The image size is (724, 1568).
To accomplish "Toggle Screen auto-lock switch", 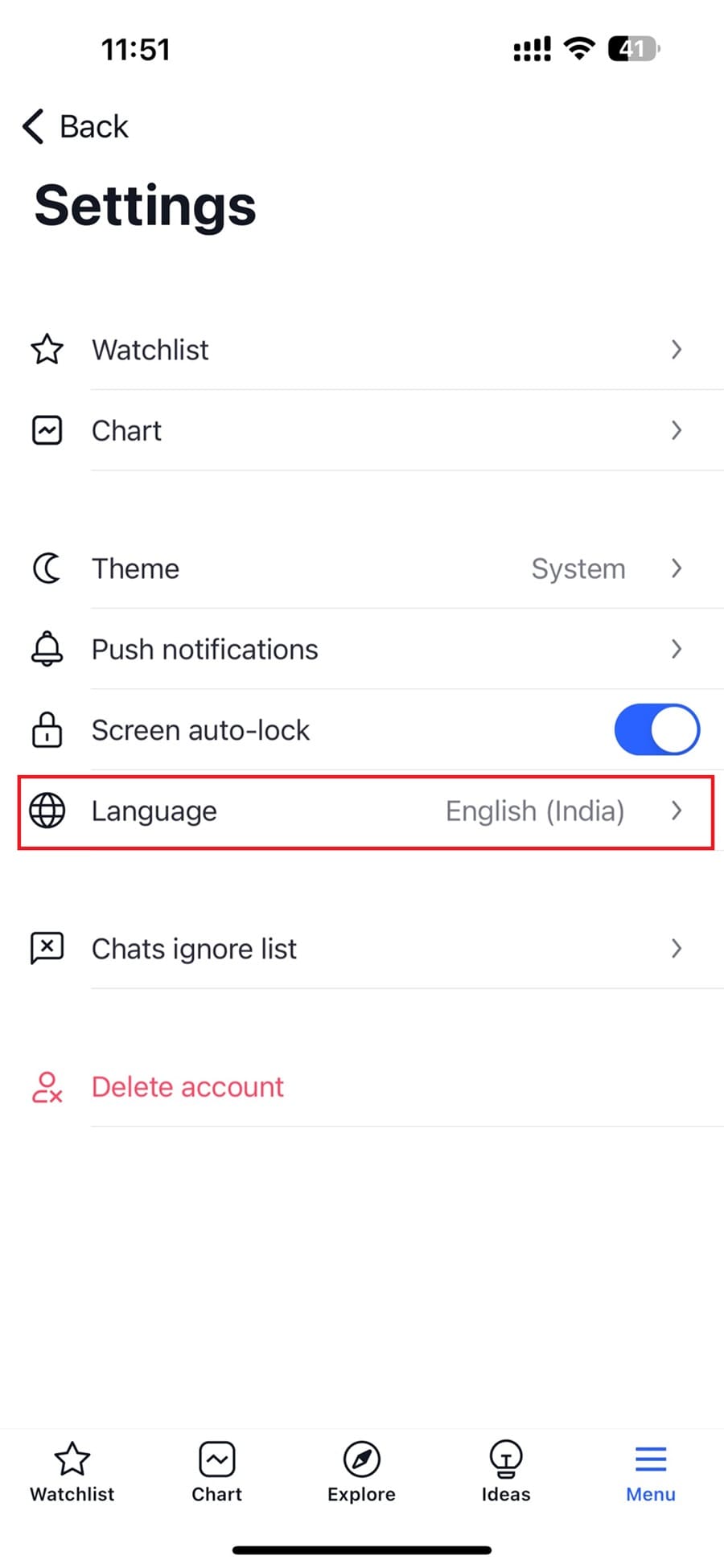I will [x=656, y=730].
